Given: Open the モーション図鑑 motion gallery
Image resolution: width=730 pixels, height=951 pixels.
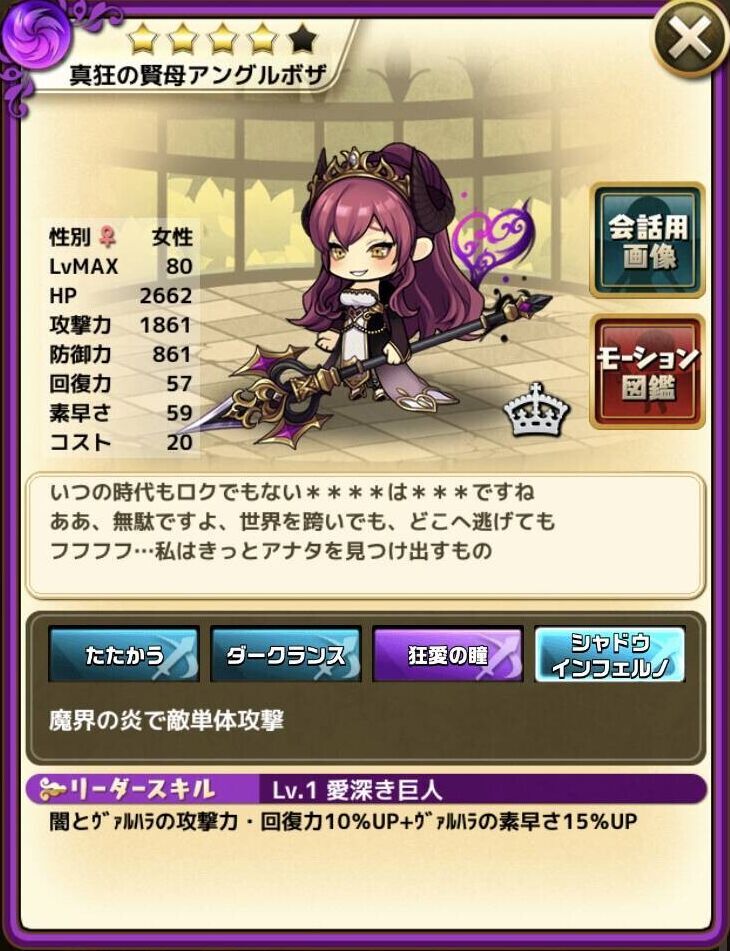Looking at the screenshot, I should [x=647, y=371].
